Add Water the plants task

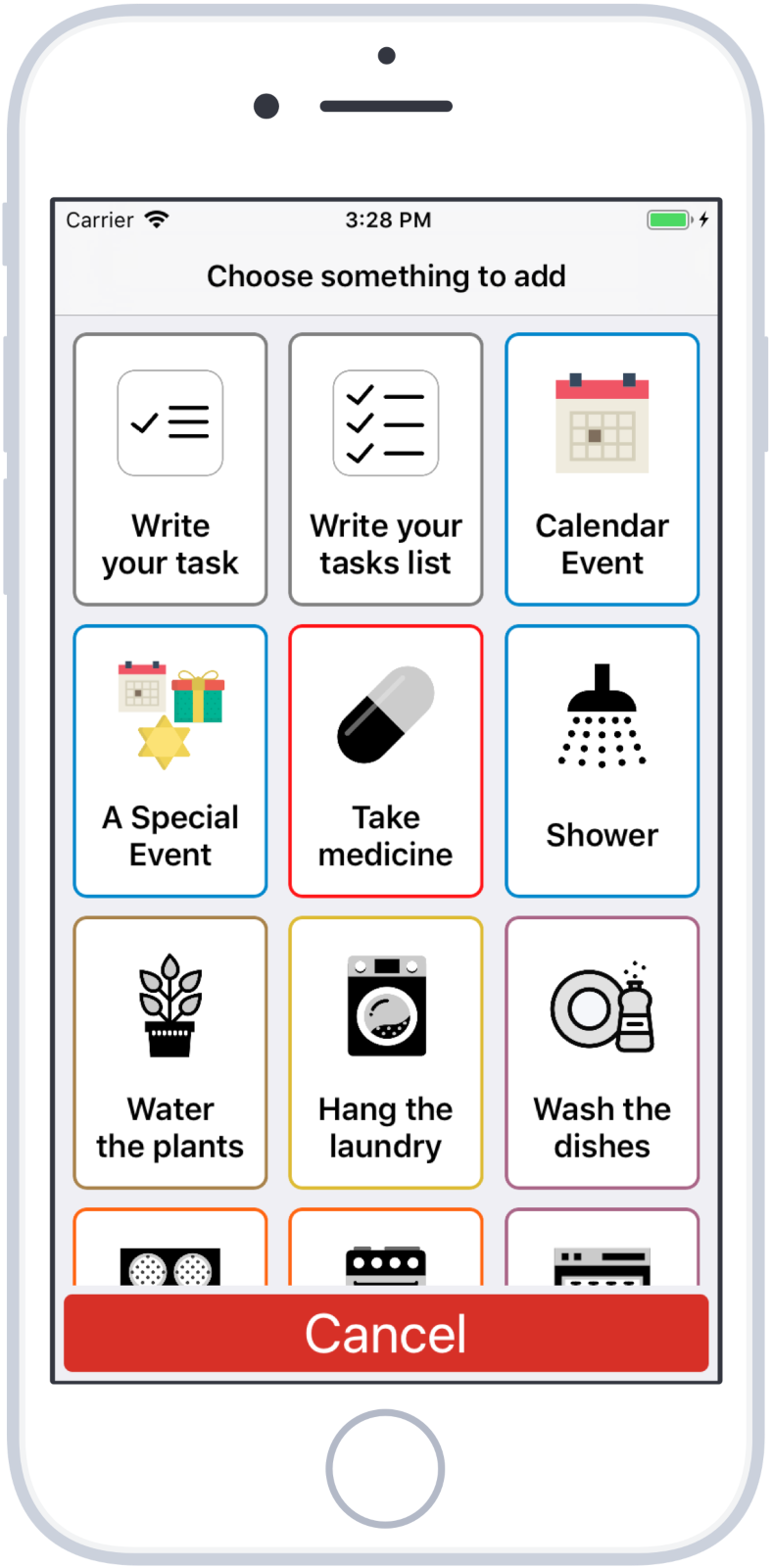pos(170,1053)
